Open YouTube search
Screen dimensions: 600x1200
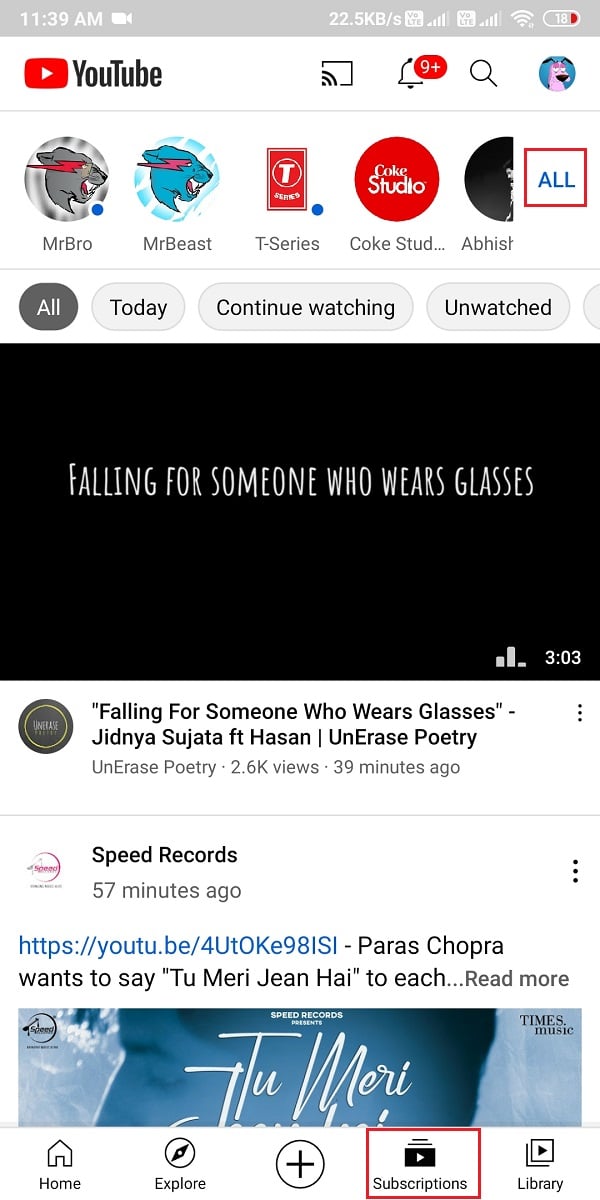(483, 74)
